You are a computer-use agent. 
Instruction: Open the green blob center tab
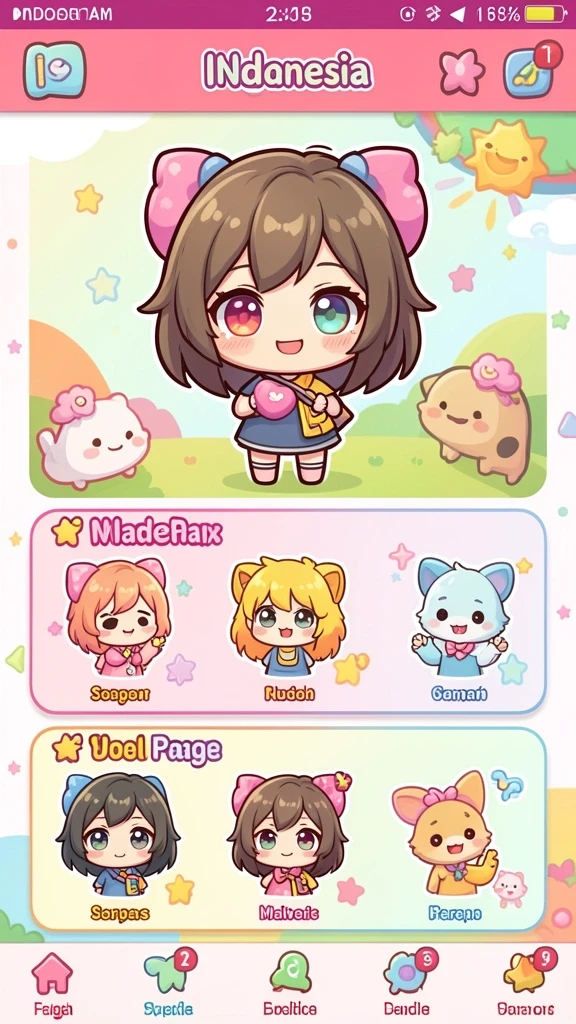[x=289, y=984]
